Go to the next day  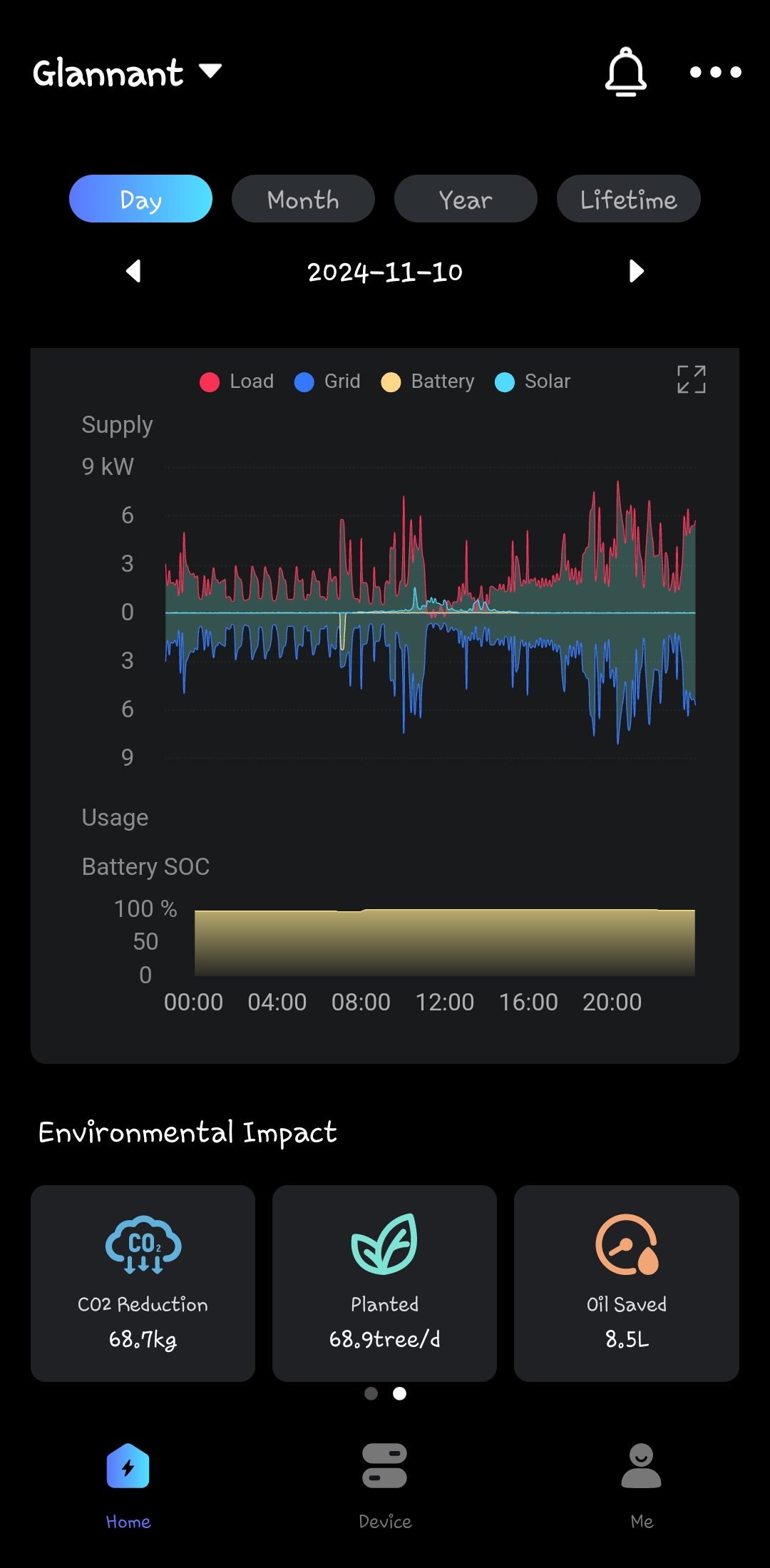tap(636, 271)
